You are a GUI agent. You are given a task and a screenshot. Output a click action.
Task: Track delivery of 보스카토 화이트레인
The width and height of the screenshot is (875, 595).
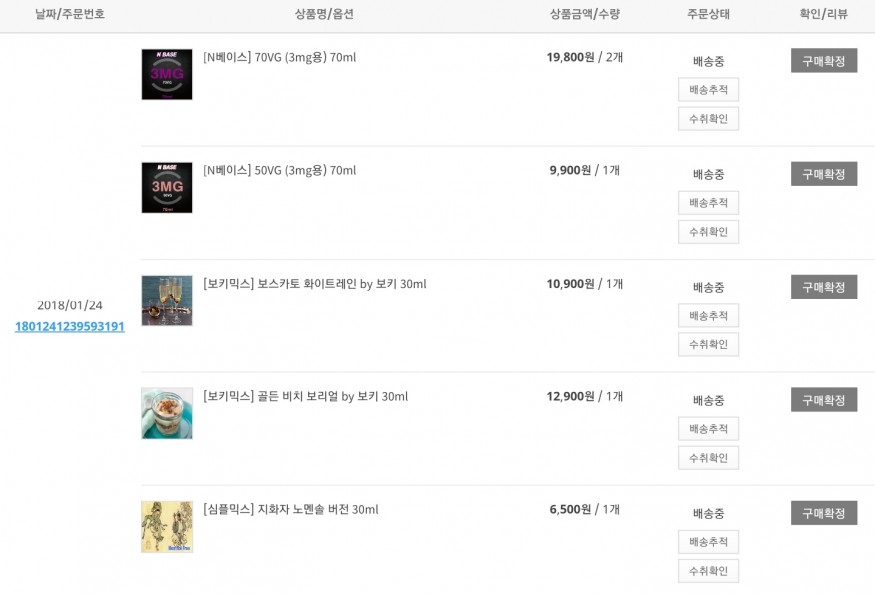[708, 316]
